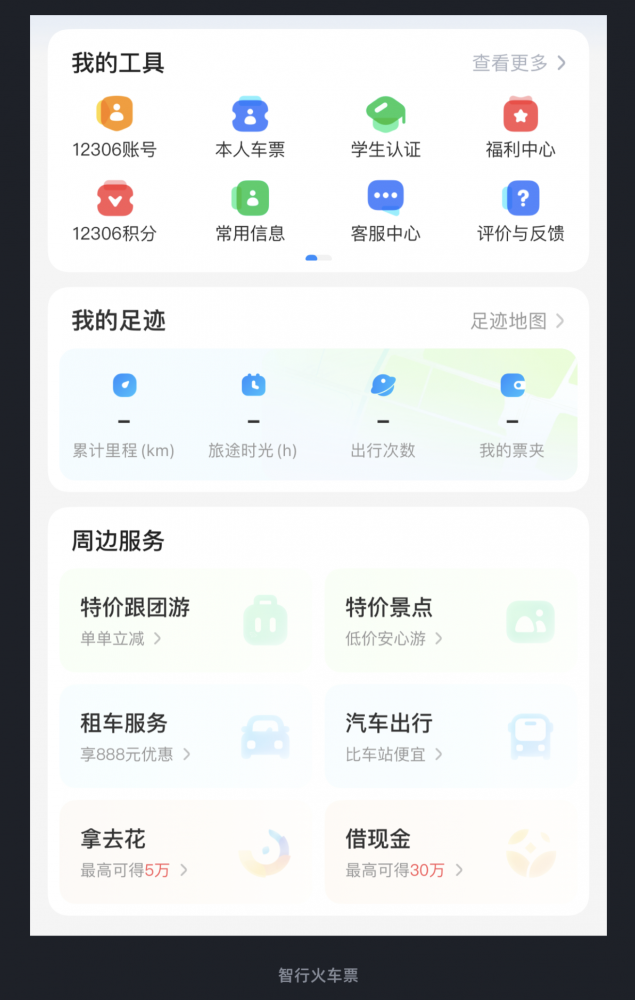The width and height of the screenshot is (635, 1000).
Task: View 旅途时光 (h) footprint stat
Action: (253, 415)
